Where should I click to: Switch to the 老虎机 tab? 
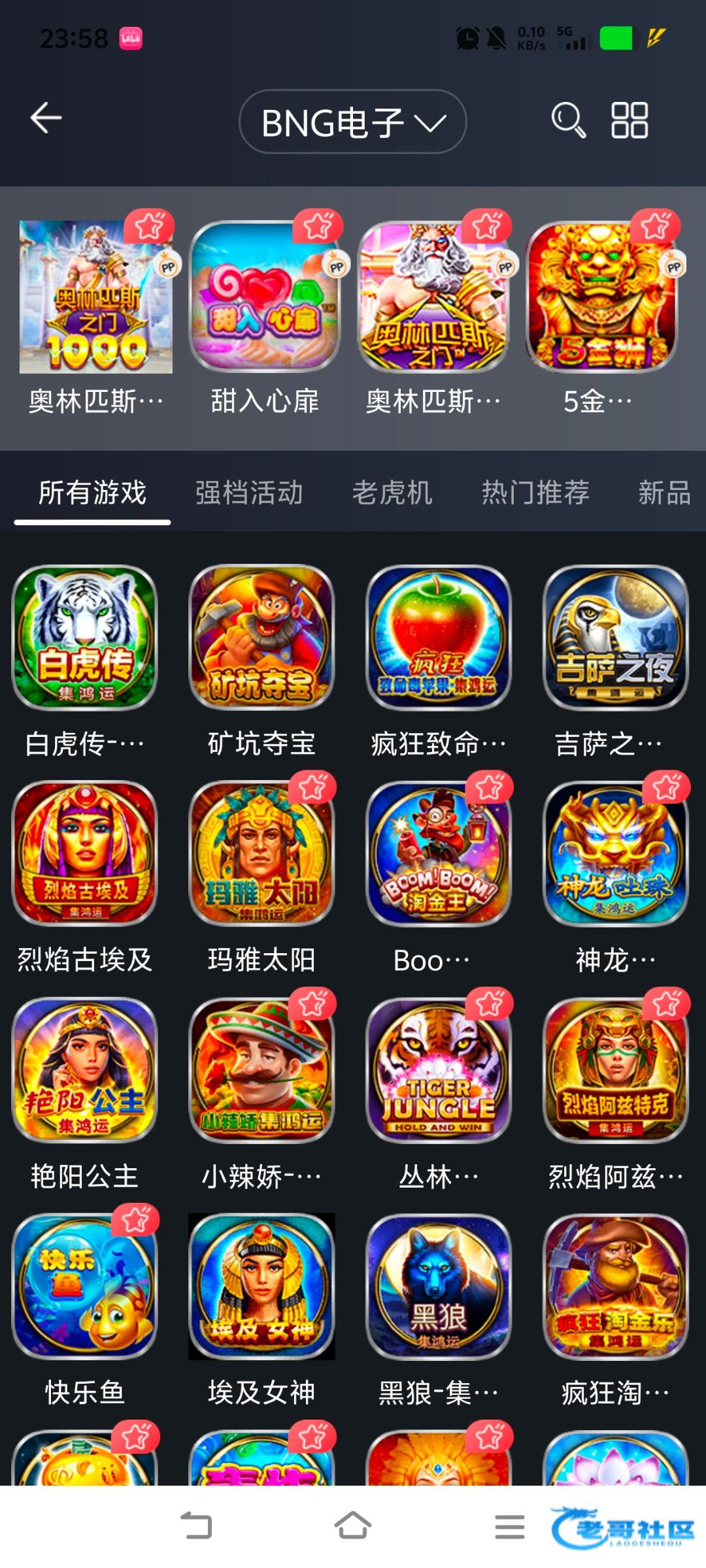(x=392, y=493)
